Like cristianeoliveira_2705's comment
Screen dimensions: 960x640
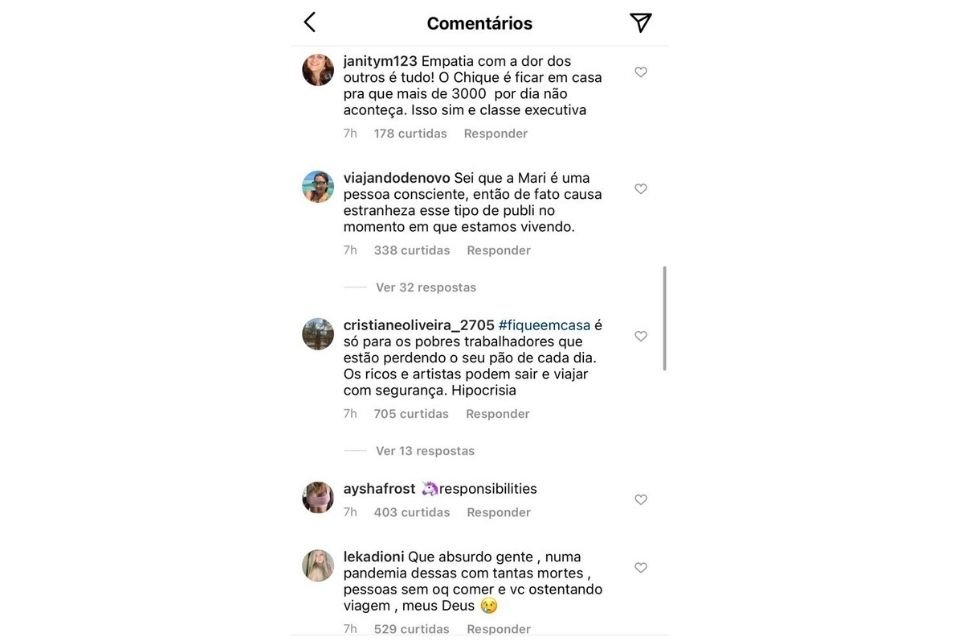(641, 336)
